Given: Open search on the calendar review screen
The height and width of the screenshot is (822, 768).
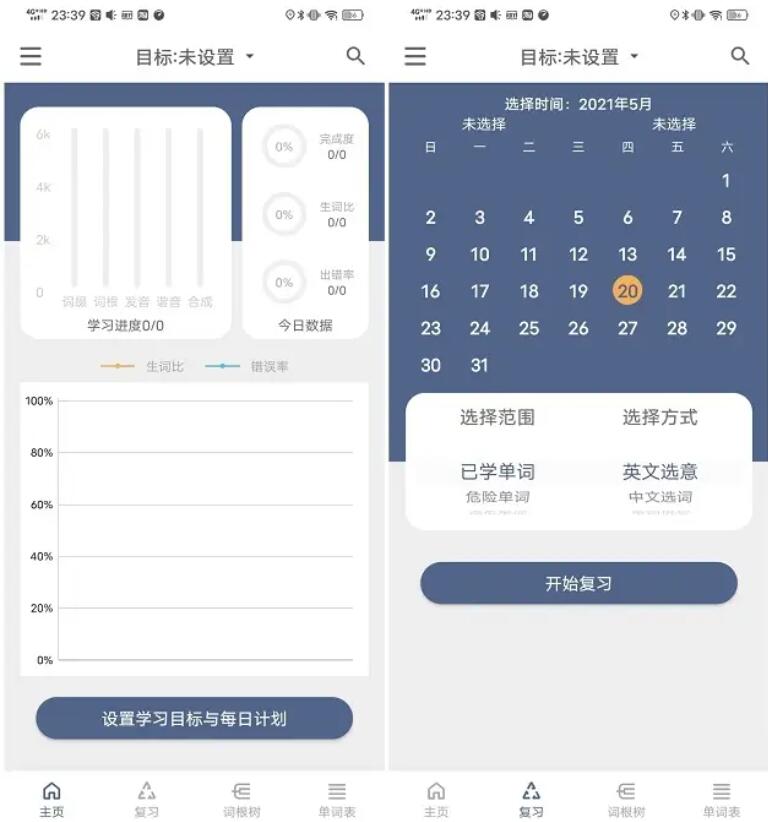Looking at the screenshot, I should point(740,56).
